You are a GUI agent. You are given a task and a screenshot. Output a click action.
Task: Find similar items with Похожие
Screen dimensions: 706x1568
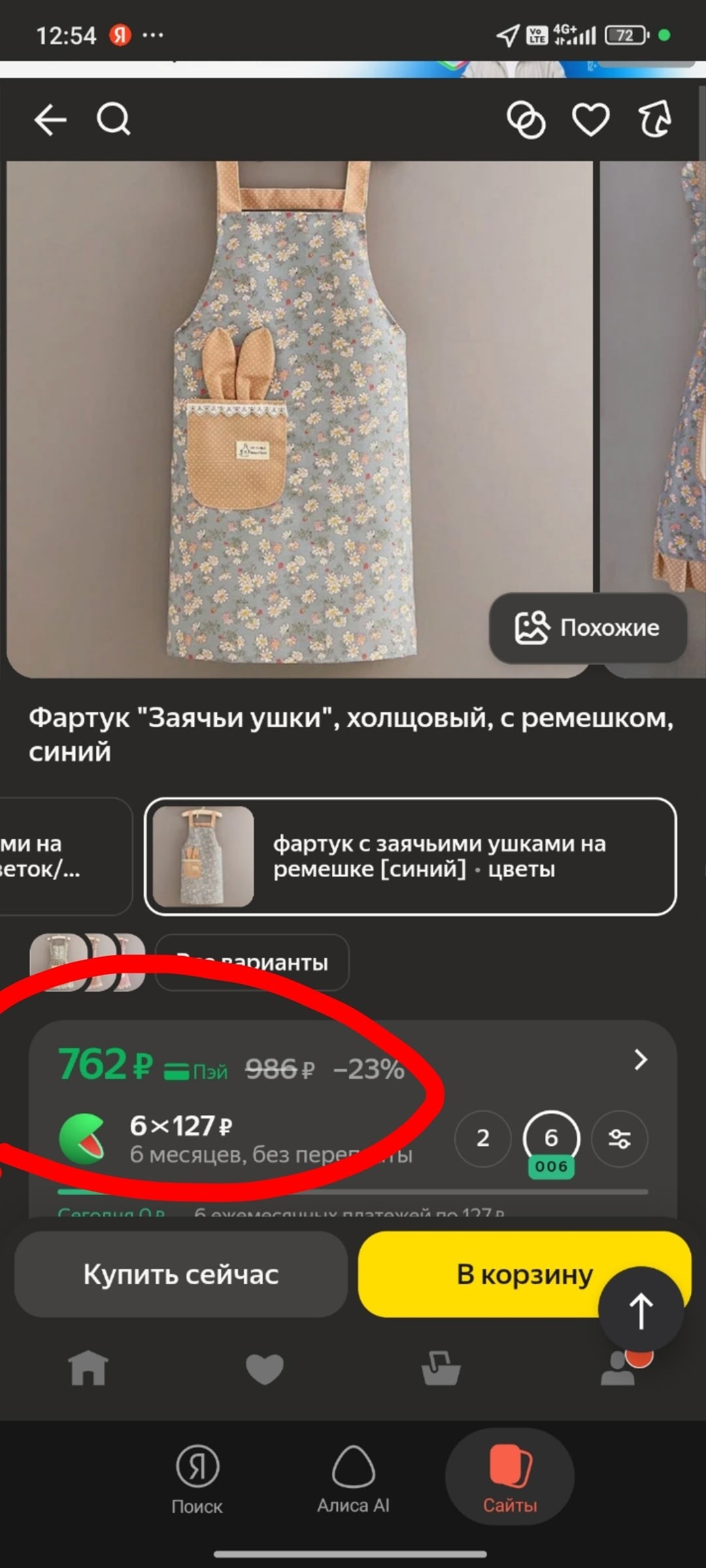(x=588, y=628)
